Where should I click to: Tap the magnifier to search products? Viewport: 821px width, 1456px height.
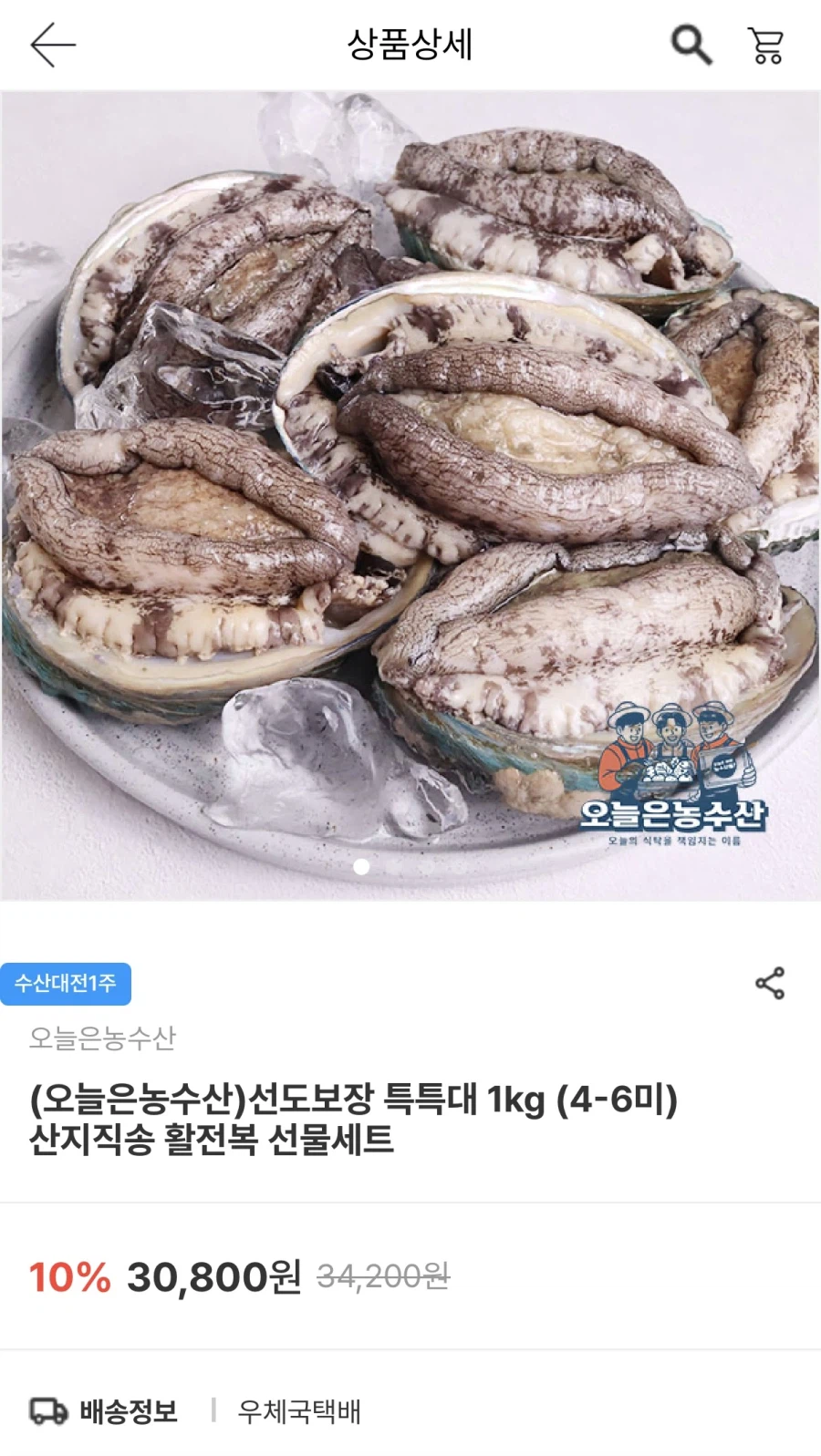click(x=691, y=43)
